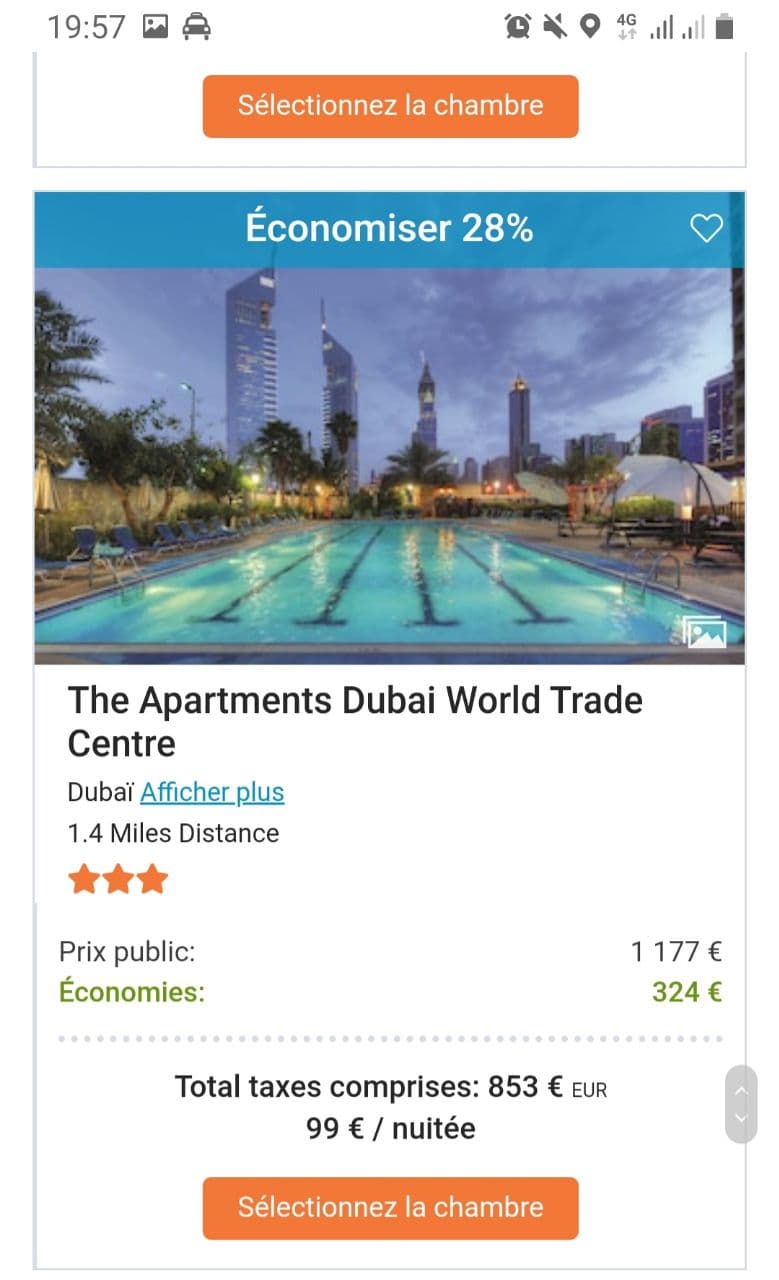Image resolution: width=779 pixels, height=1280 pixels.
Task: Tap the Afficher plus link beside Dubaï
Action: (212, 792)
